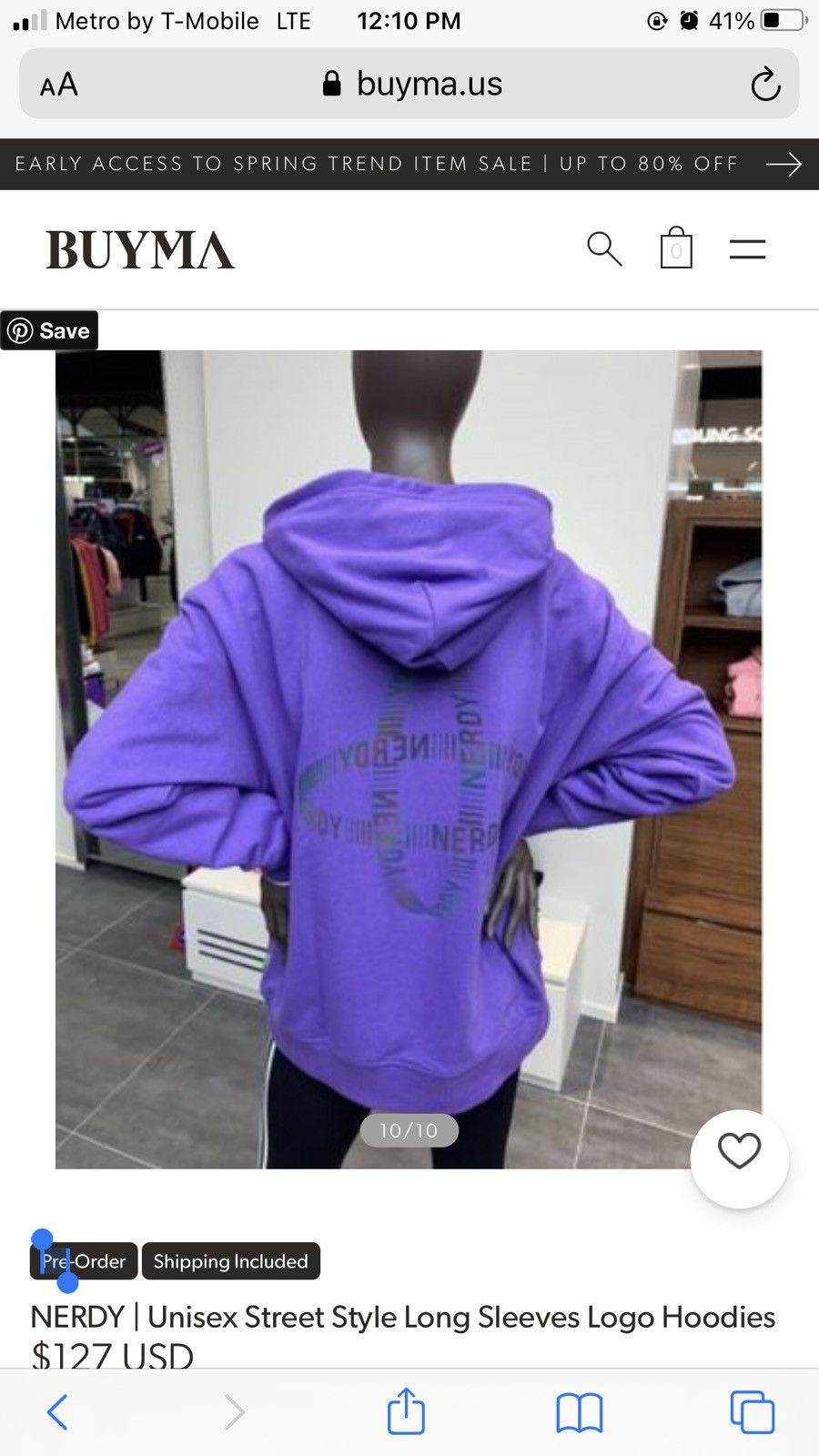Open the Safari reader text size menu

click(x=59, y=85)
